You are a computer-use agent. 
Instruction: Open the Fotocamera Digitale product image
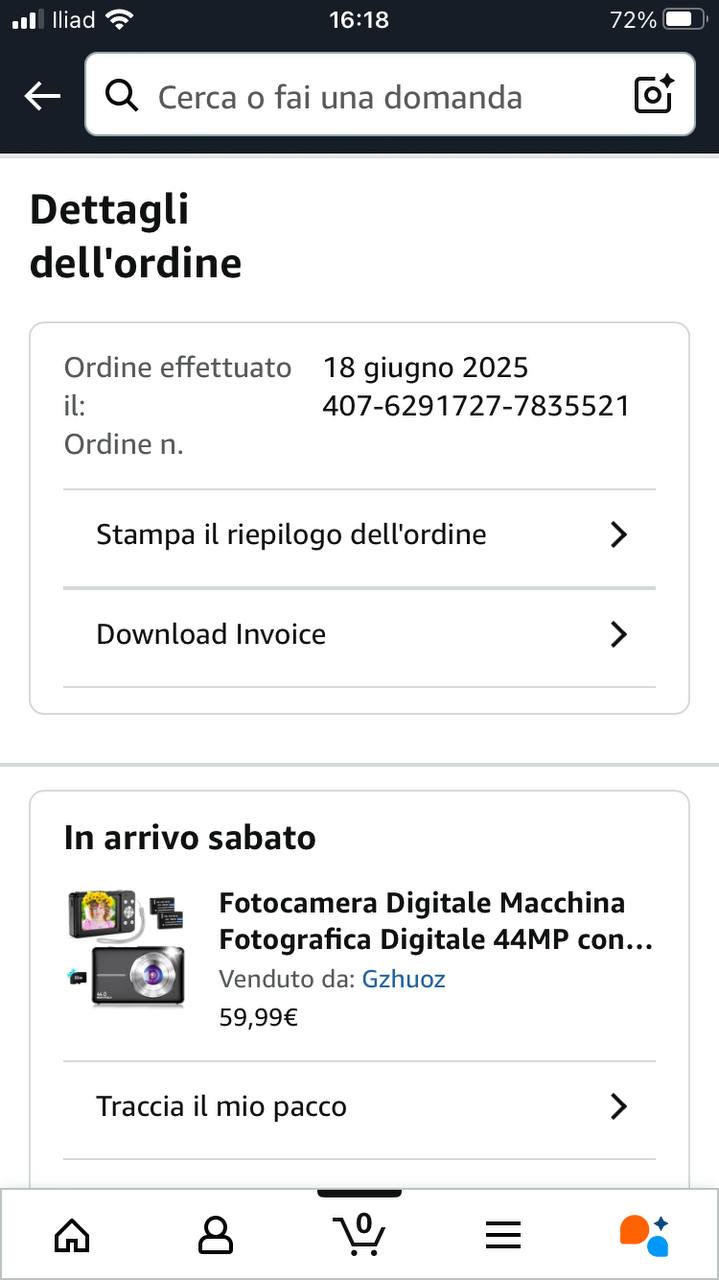[x=127, y=947]
